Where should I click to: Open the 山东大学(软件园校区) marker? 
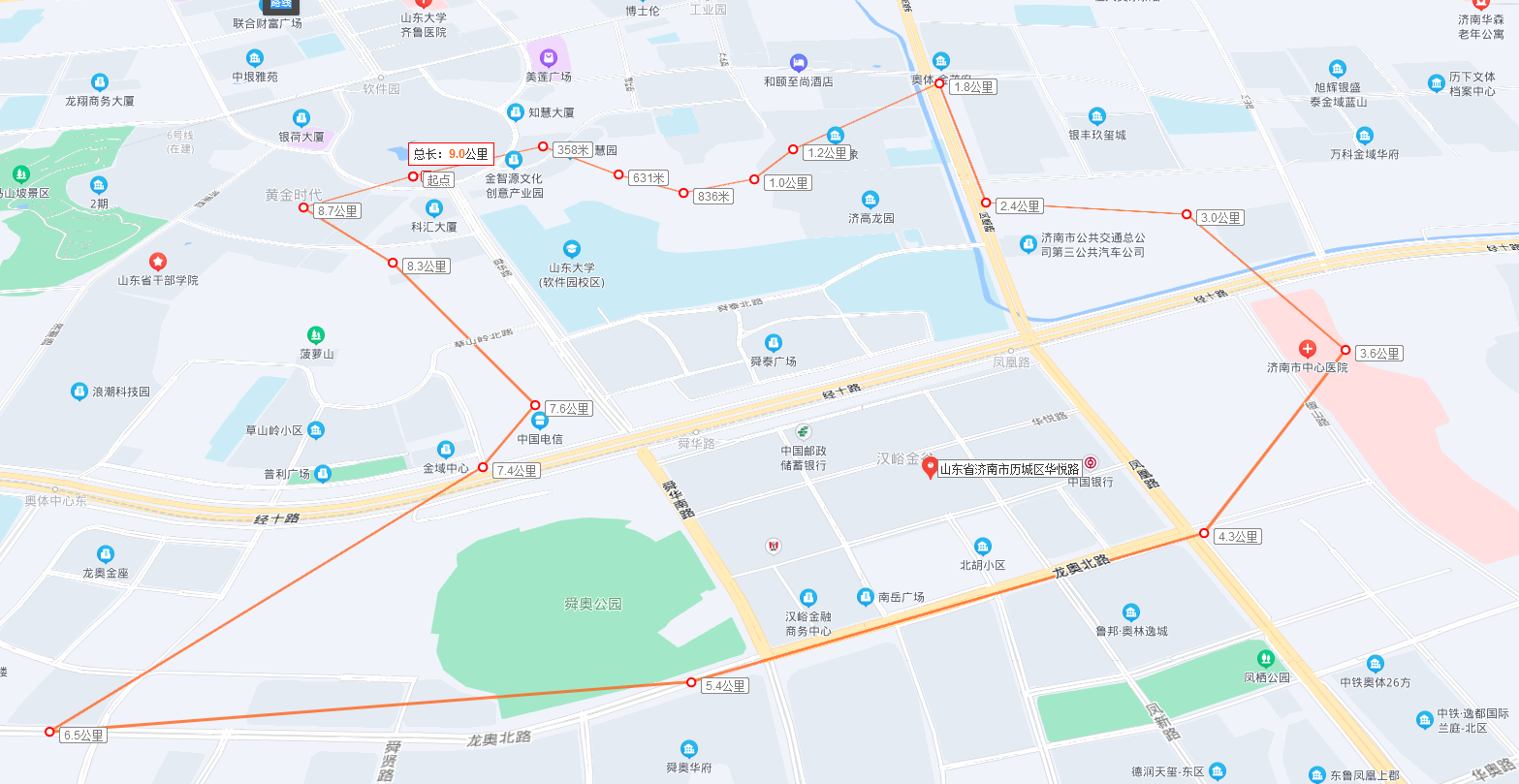click(x=572, y=249)
